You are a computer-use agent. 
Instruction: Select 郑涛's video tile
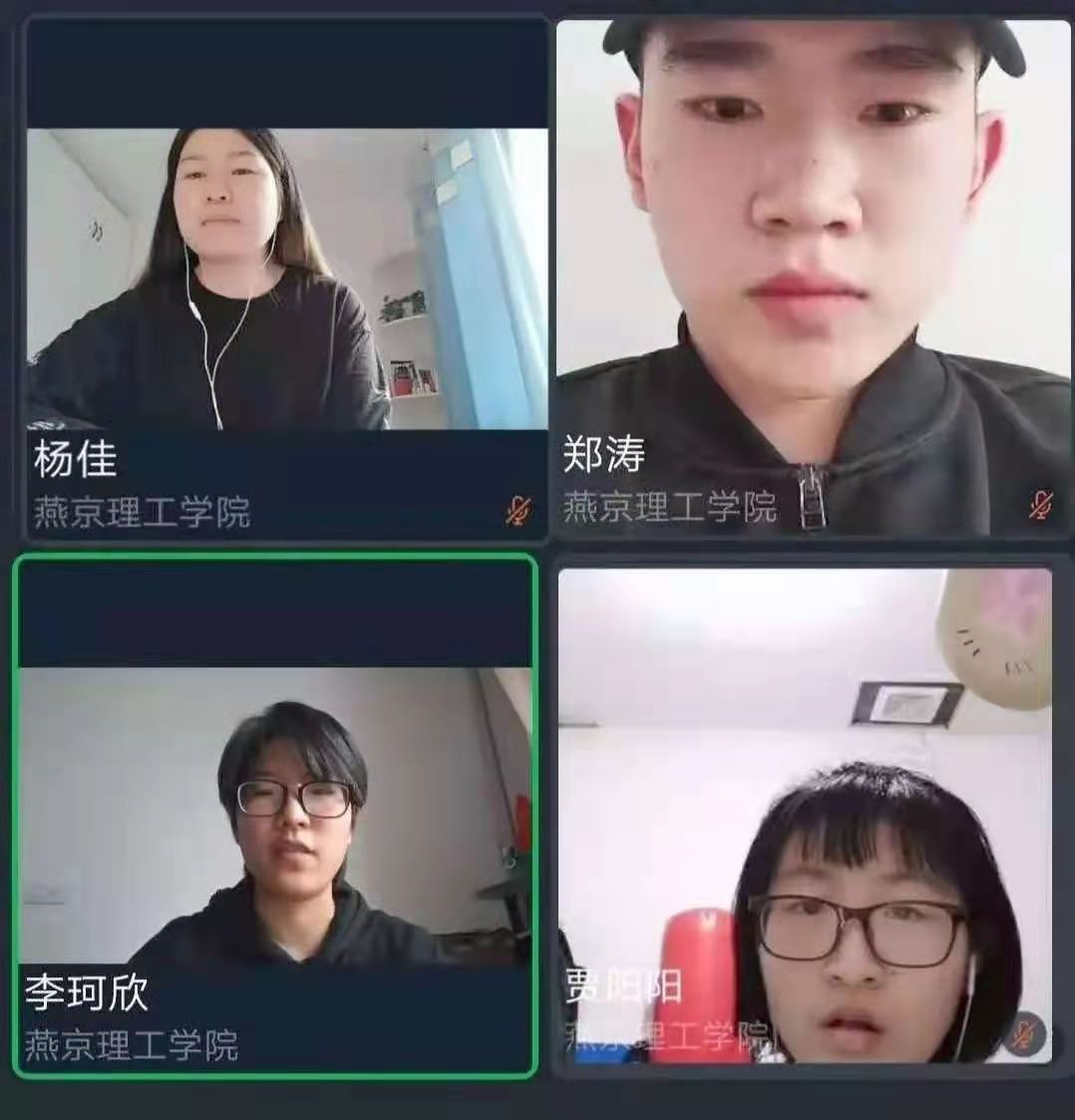(x=813, y=277)
